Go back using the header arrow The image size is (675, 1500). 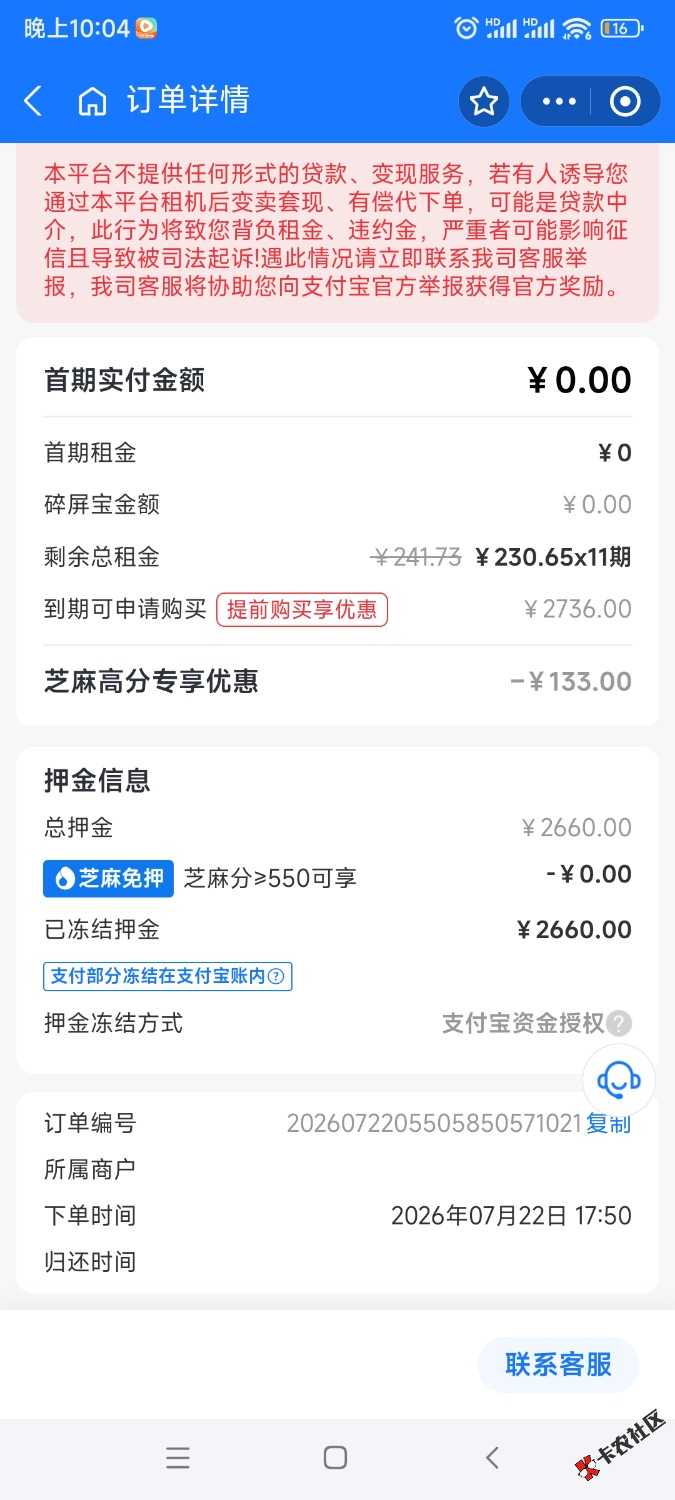[33, 101]
